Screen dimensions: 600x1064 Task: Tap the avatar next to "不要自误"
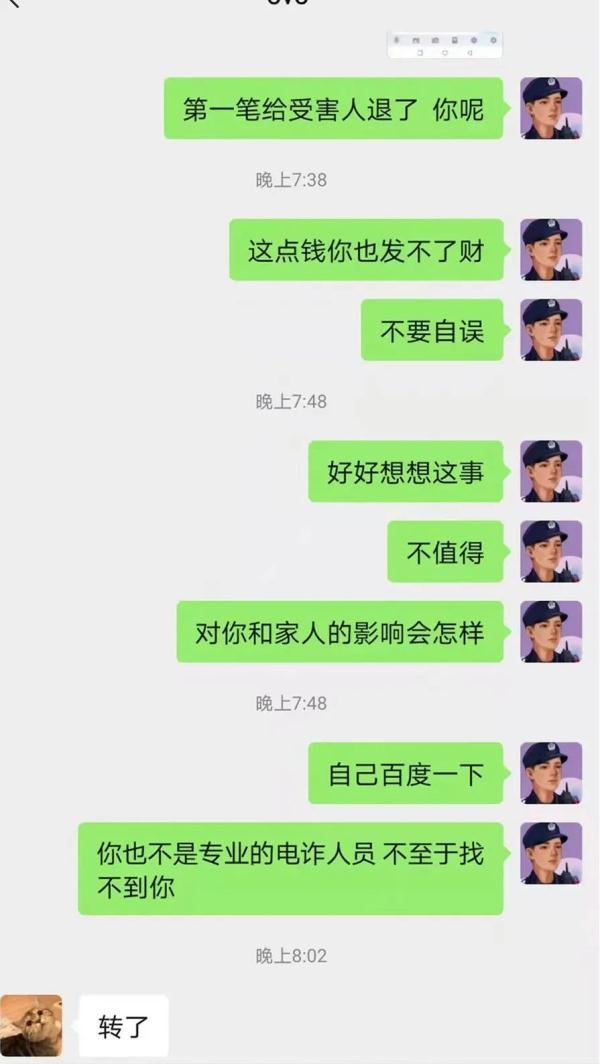pyautogui.click(x=551, y=330)
